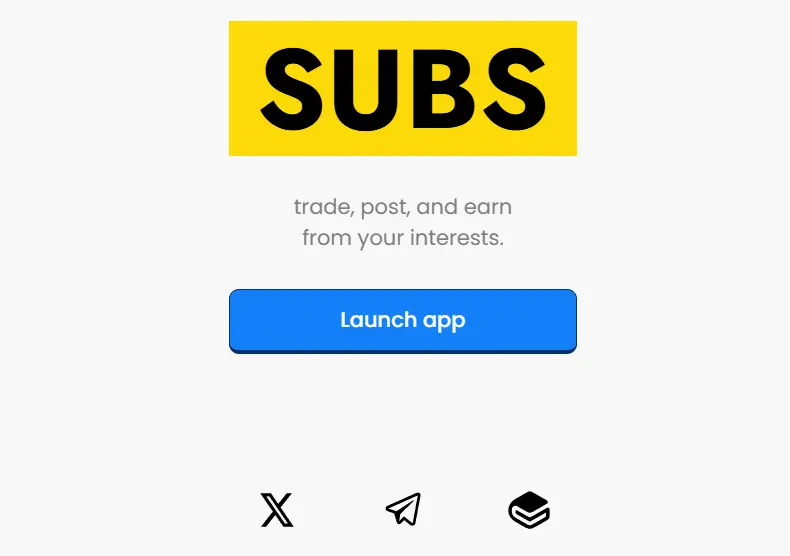790x556 pixels.
Task: Open the X (Twitter) profile link
Action: pos(277,510)
